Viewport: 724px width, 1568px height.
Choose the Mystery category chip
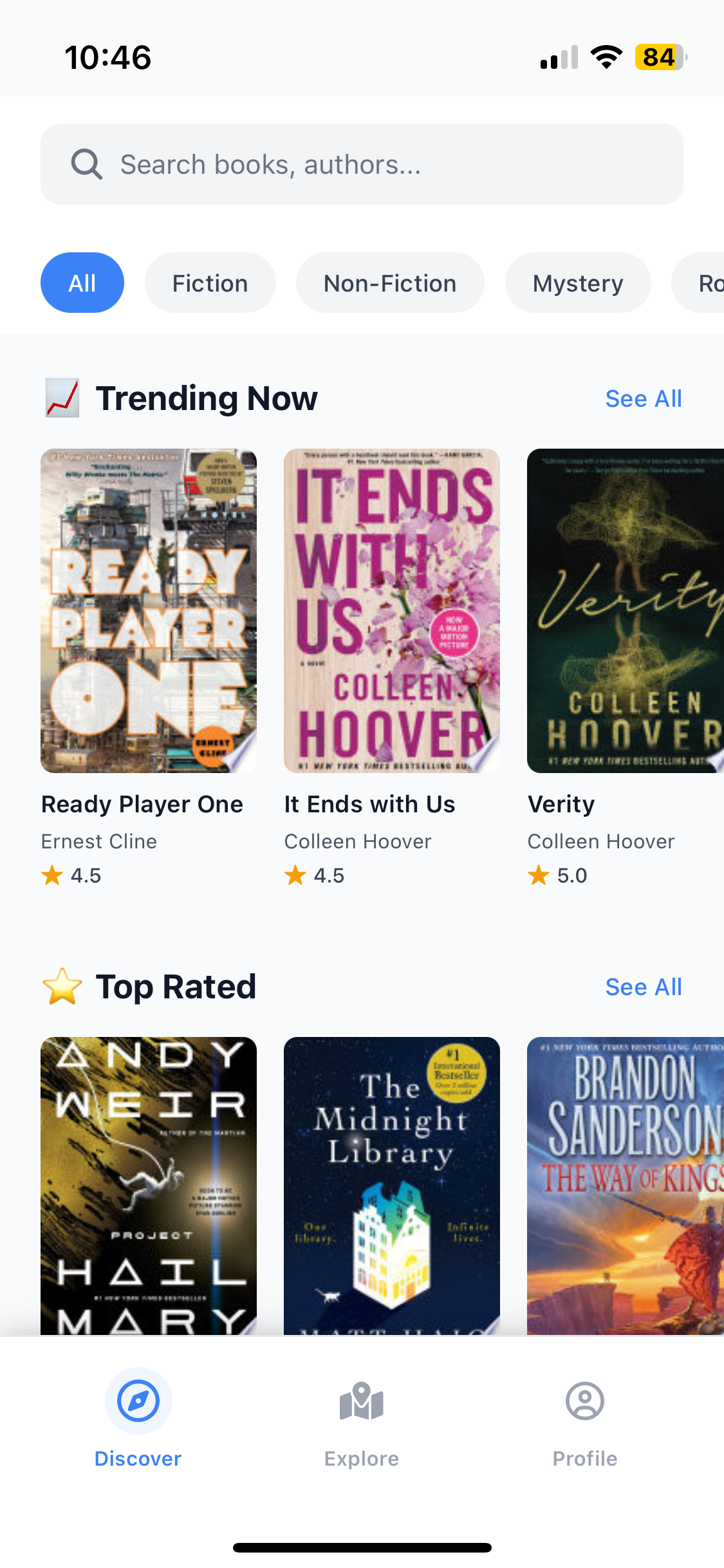pos(577,283)
